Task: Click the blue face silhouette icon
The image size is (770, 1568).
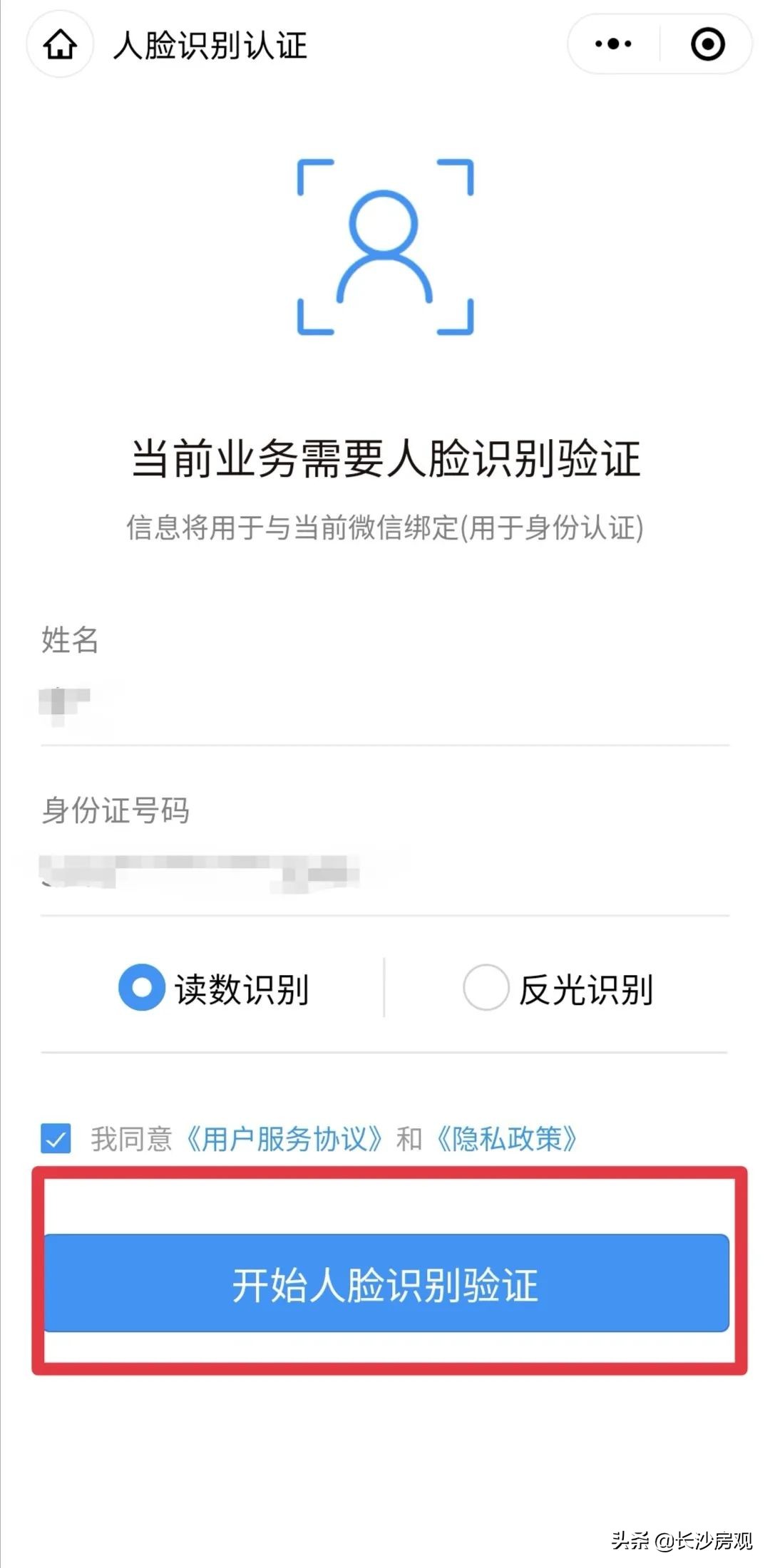Action: pyautogui.click(x=385, y=246)
